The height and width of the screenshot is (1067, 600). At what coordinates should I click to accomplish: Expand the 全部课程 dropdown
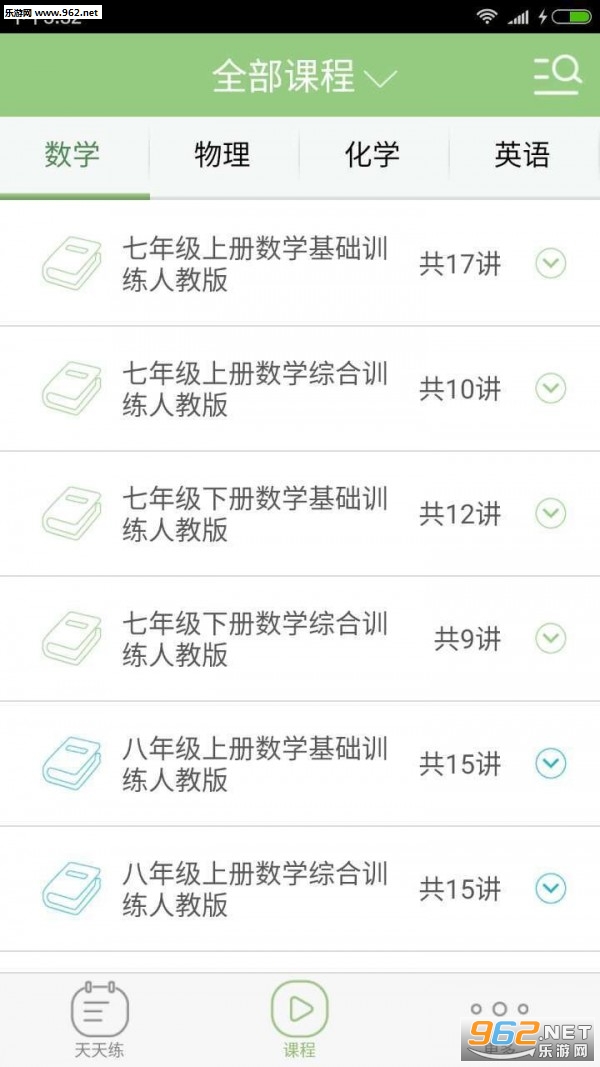[x=304, y=77]
